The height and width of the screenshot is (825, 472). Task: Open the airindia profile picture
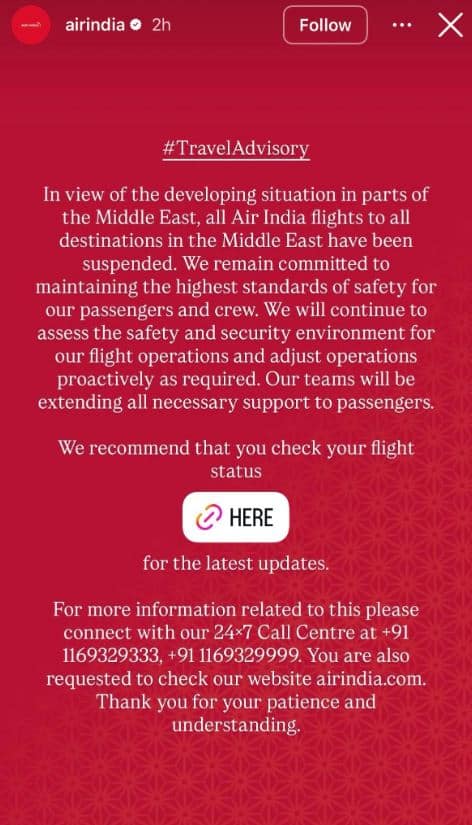click(x=31, y=25)
